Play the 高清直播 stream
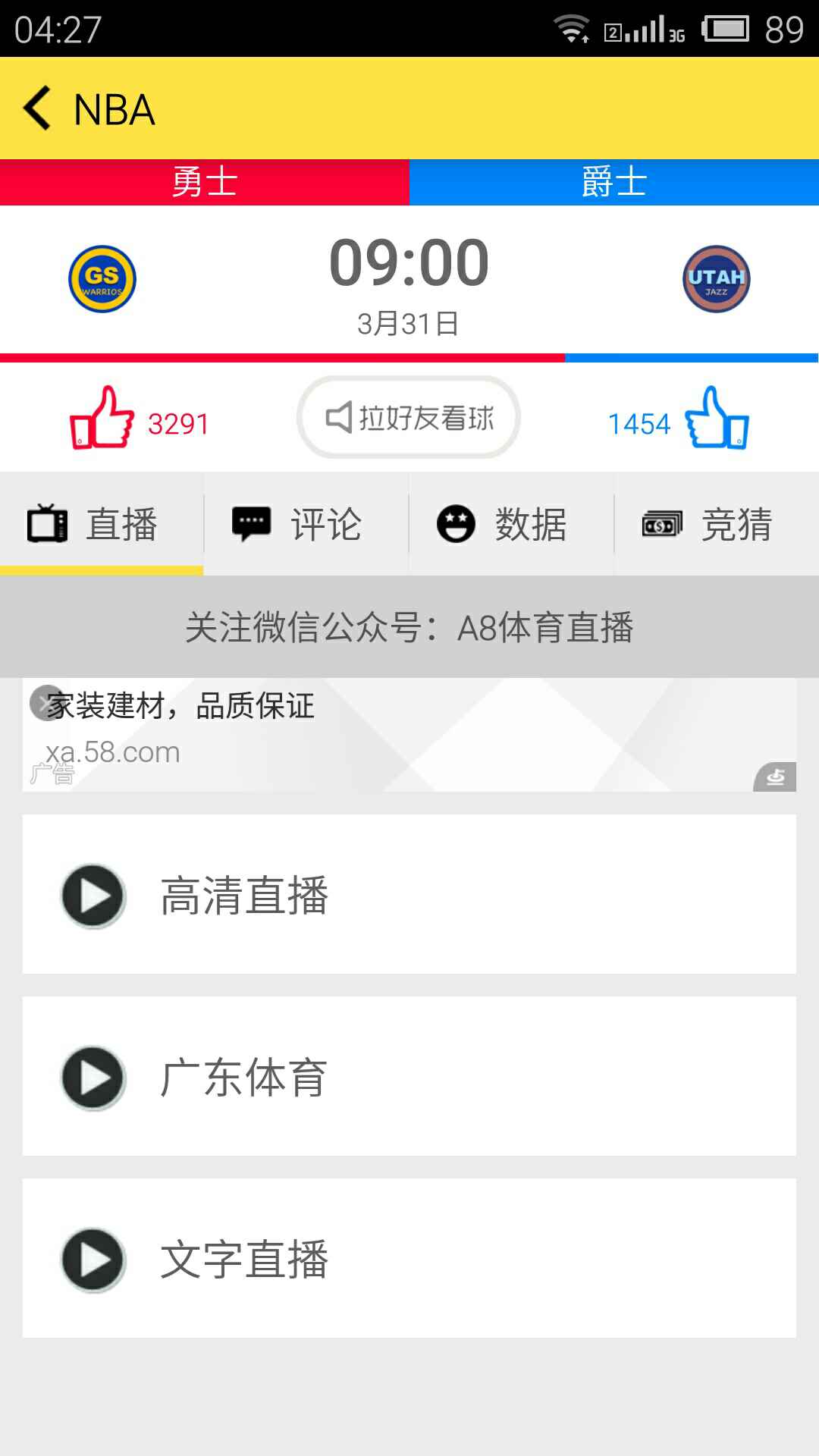819x1456 pixels. [x=409, y=895]
